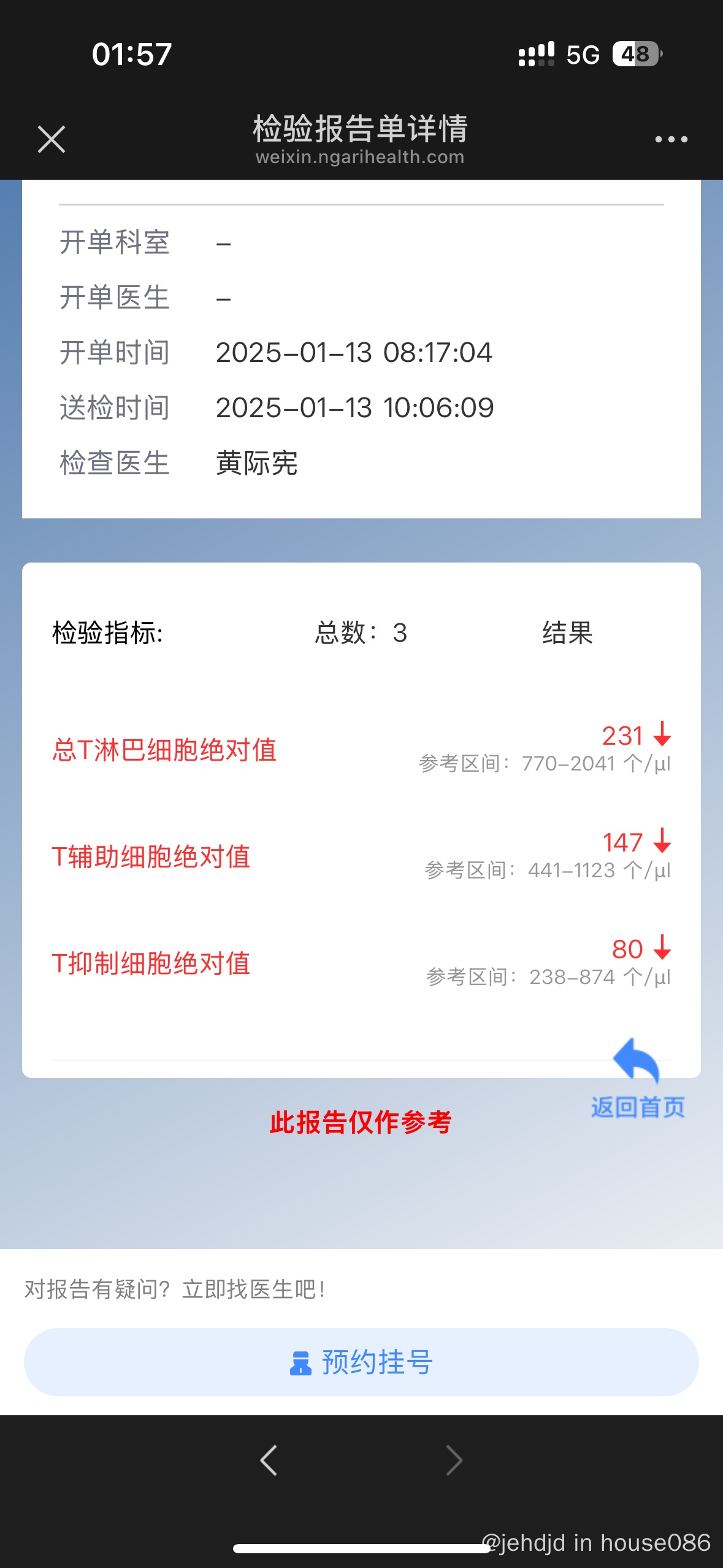Viewport: 723px width, 1568px height.
Task: Tap 预约挂号 to book an appointment
Action: (x=361, y=1362)
